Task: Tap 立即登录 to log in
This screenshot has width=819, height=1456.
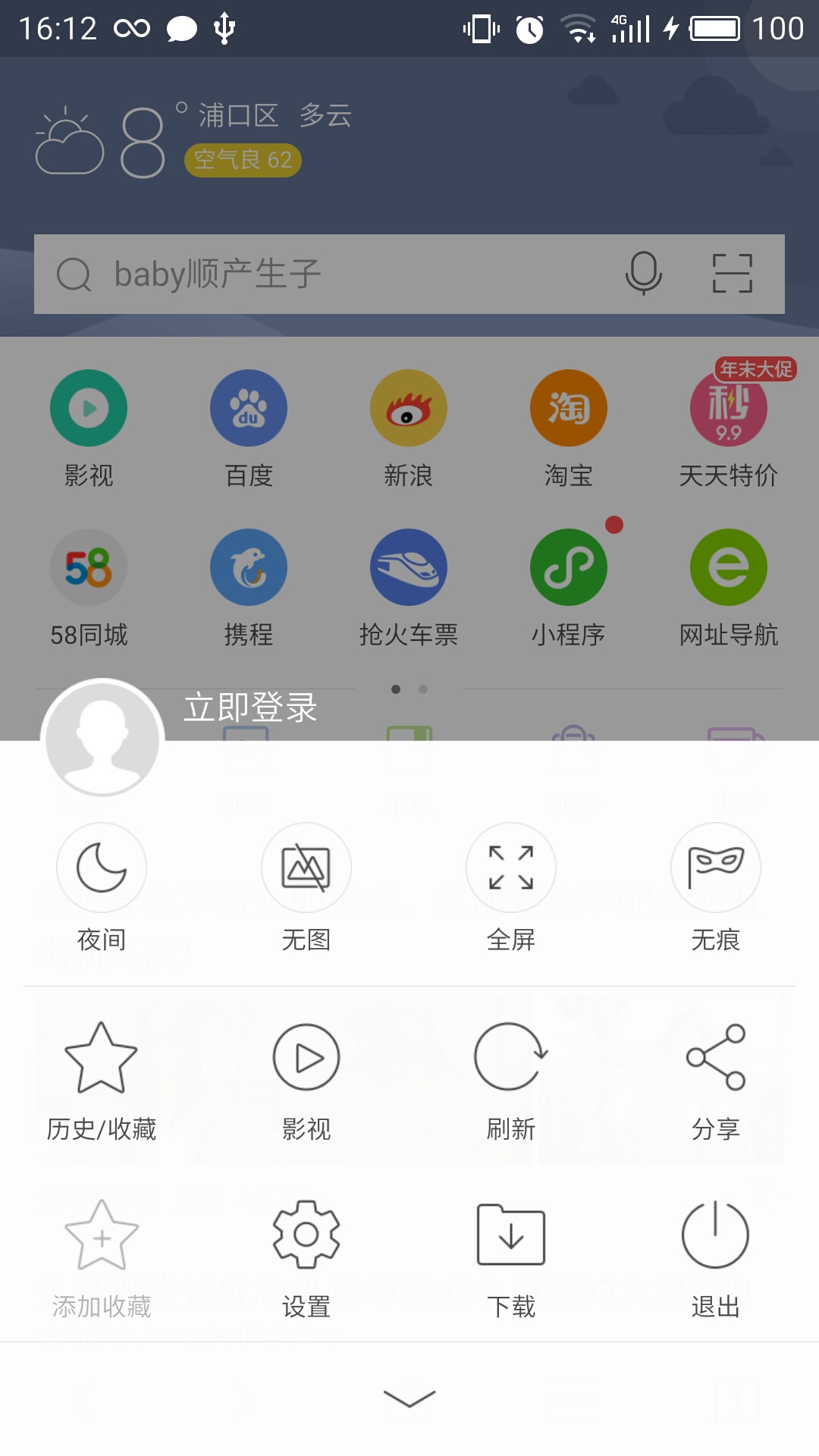Action: point(250,708)
